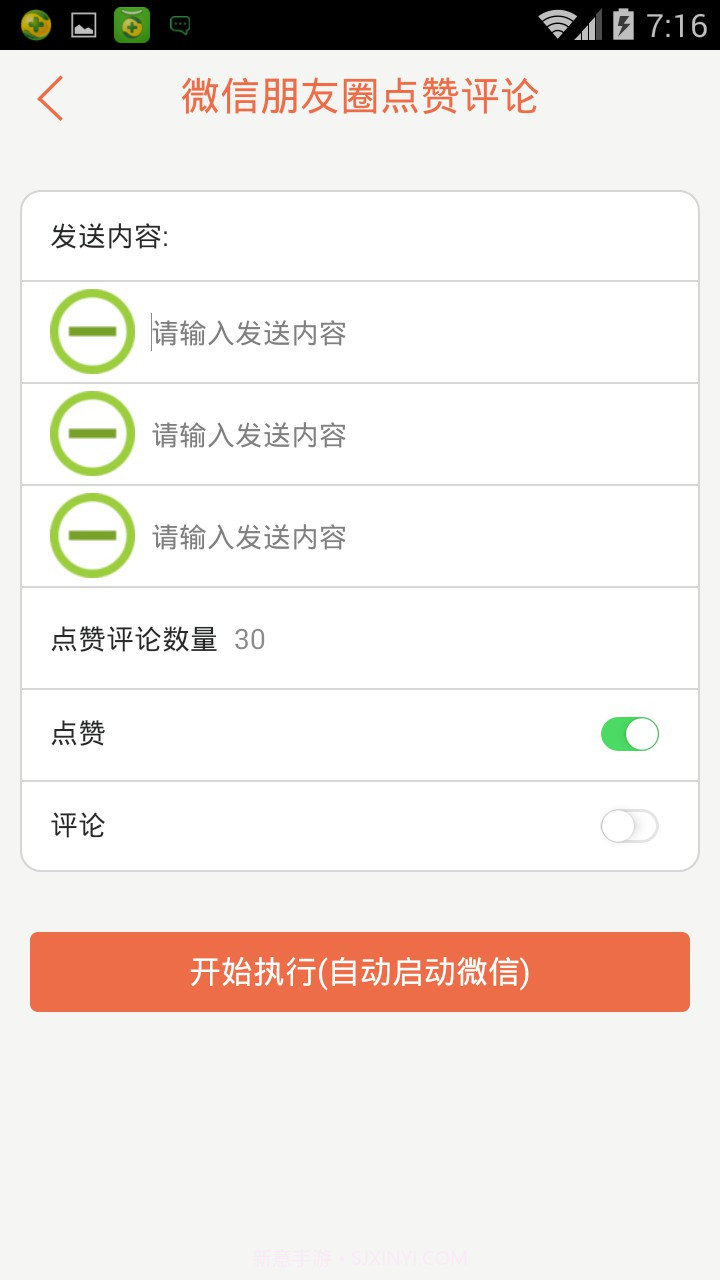
Task: Tap the back arrow to return
Action: pos(49,98)
